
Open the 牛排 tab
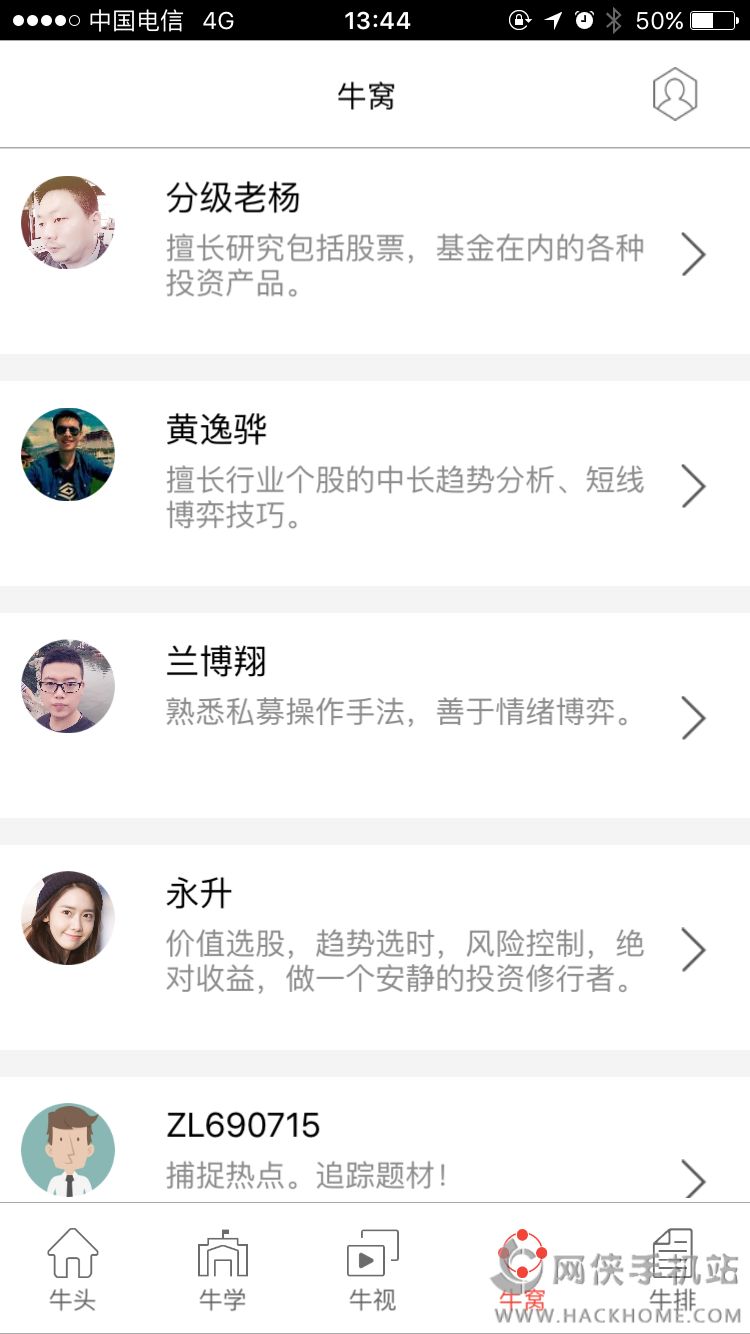pos(673,1268)
